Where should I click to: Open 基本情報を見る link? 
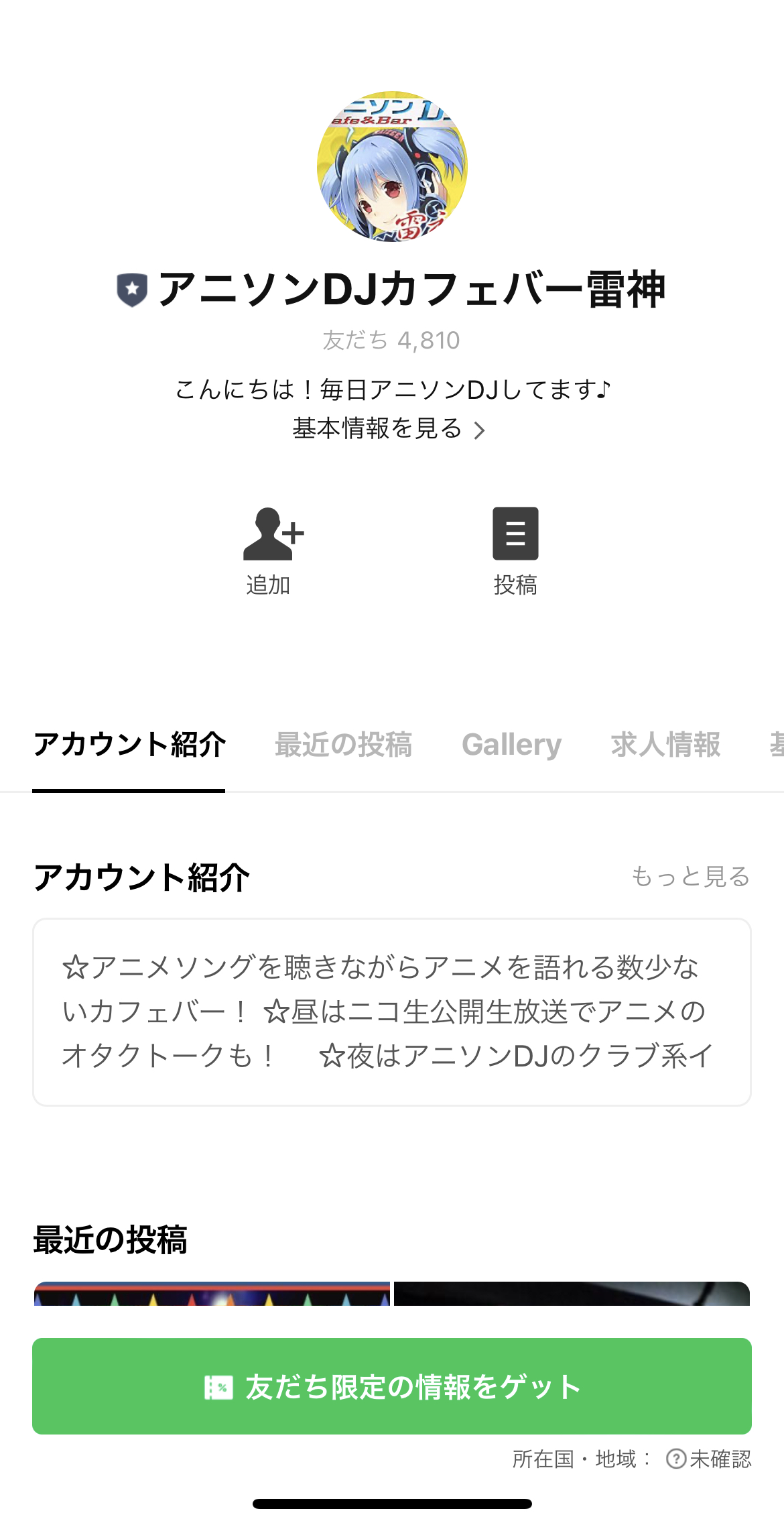click(377, 430)
